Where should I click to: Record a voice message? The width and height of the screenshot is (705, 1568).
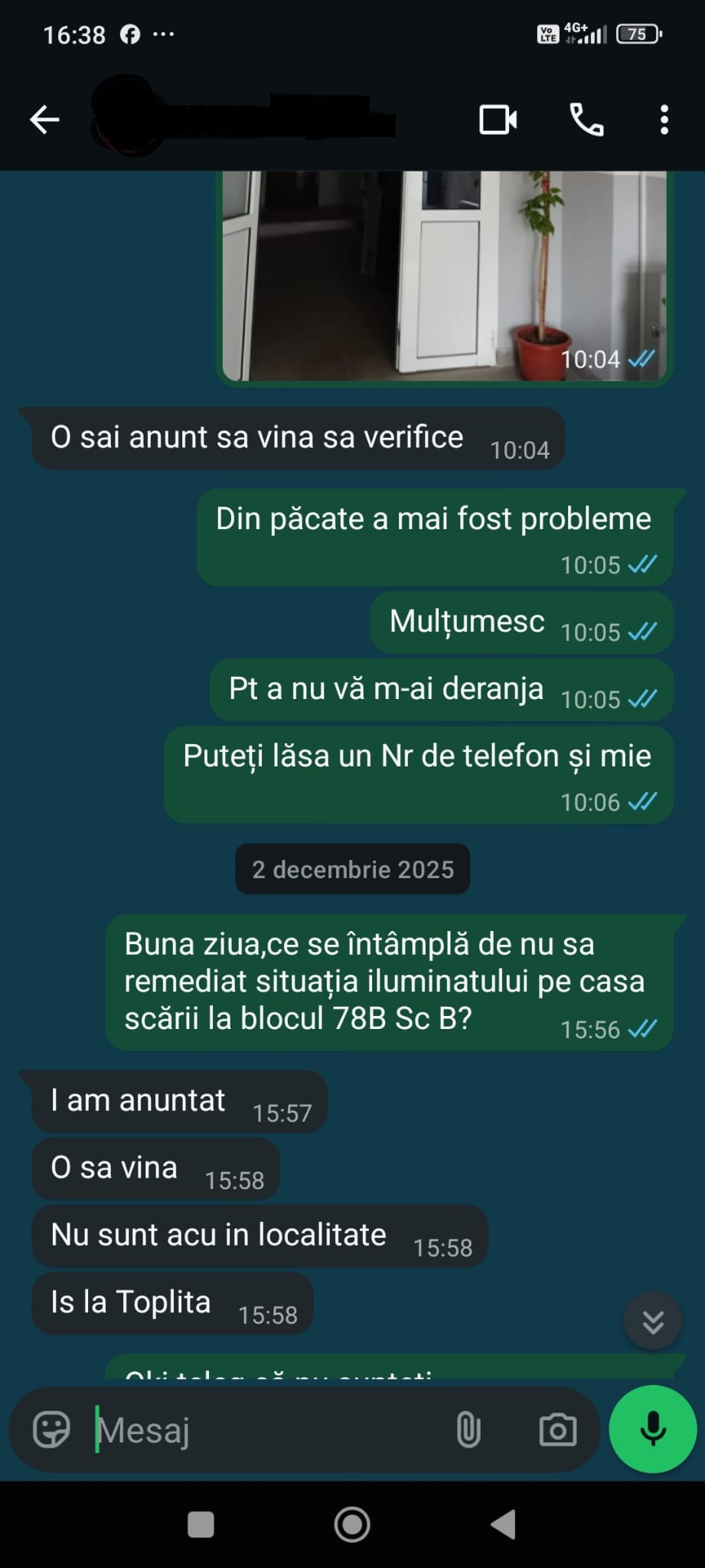(x=653, y=1429)
